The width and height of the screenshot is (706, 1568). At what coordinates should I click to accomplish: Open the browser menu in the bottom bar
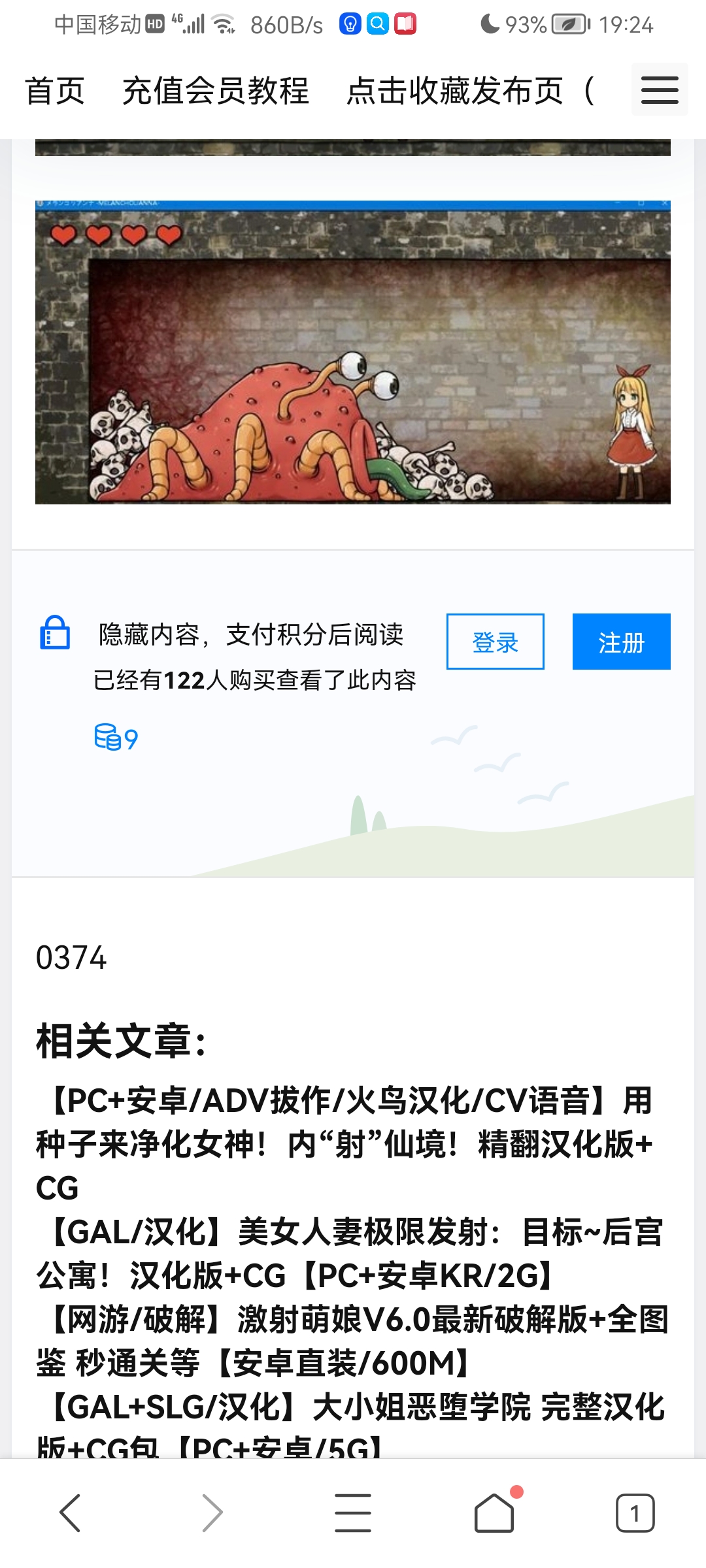pyautogui.click(x=353, y=1512)
